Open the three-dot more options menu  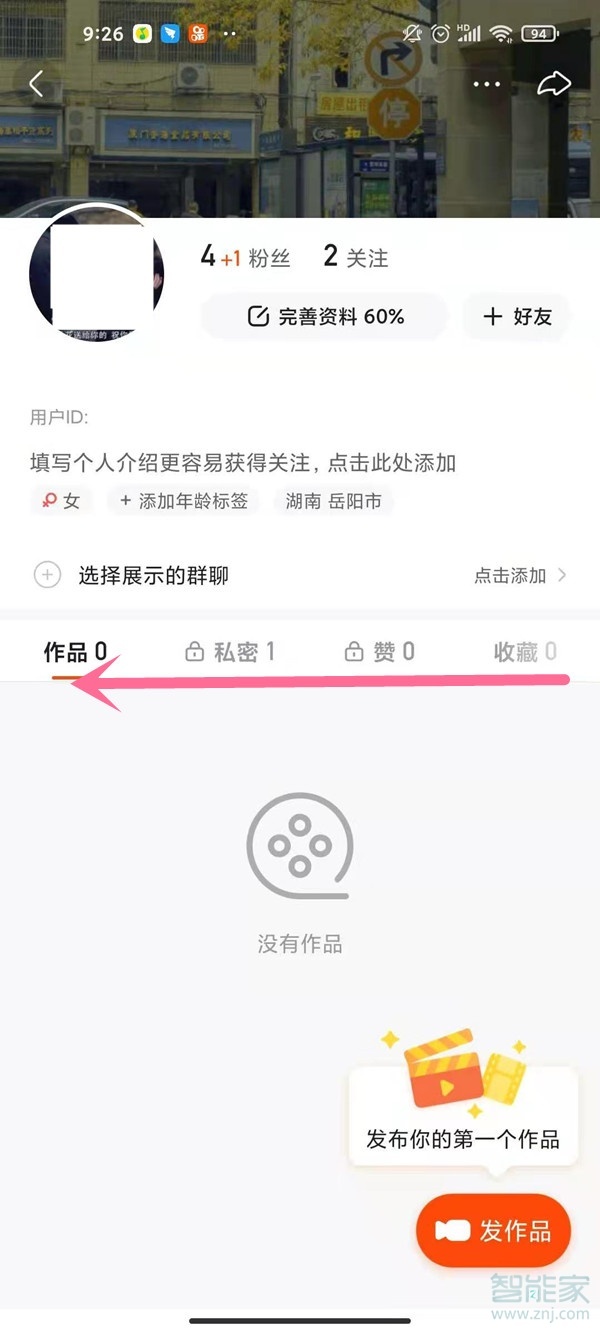coord(487,84)
